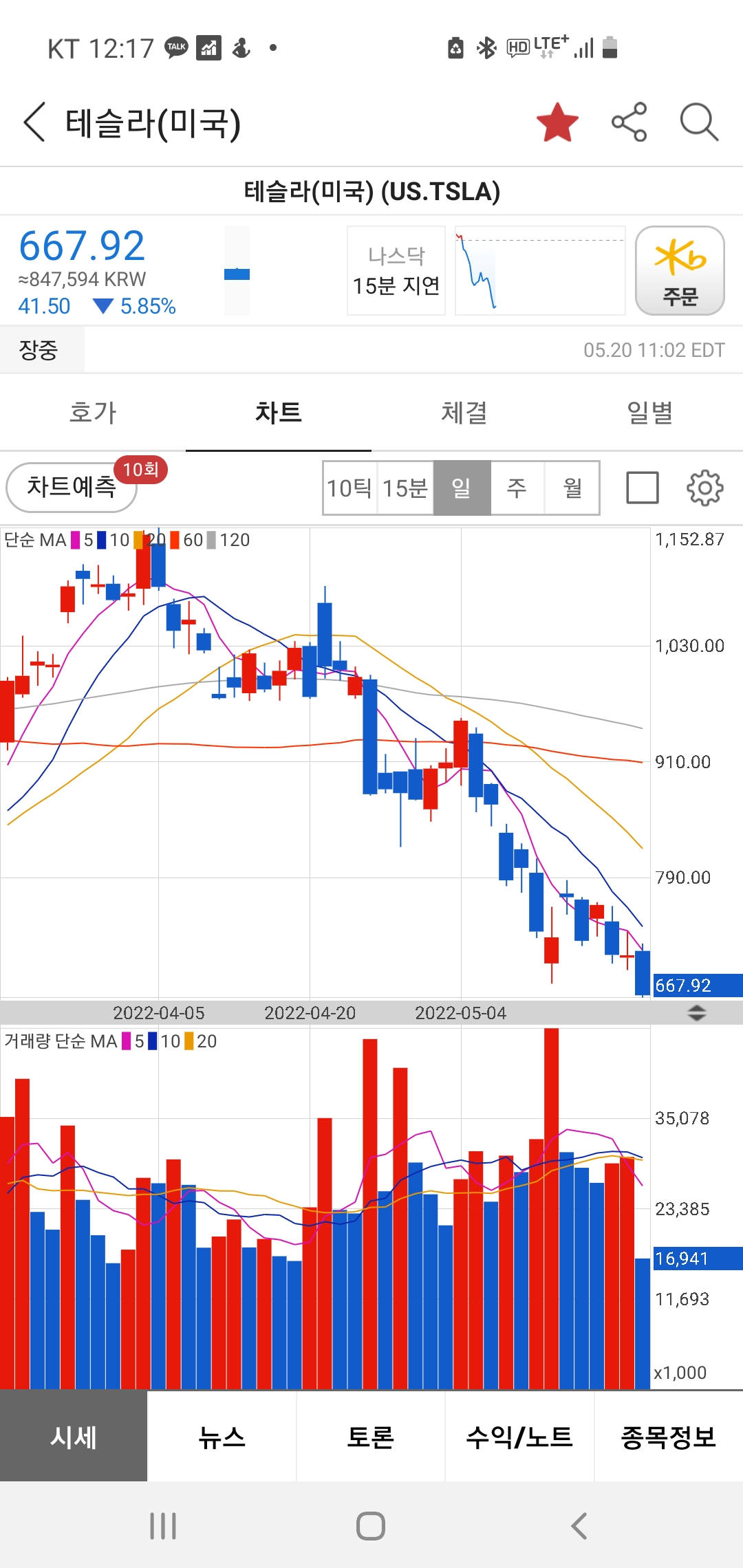Tap the KB 주문 order button
743x1568 pixels.
coord(680,270)
